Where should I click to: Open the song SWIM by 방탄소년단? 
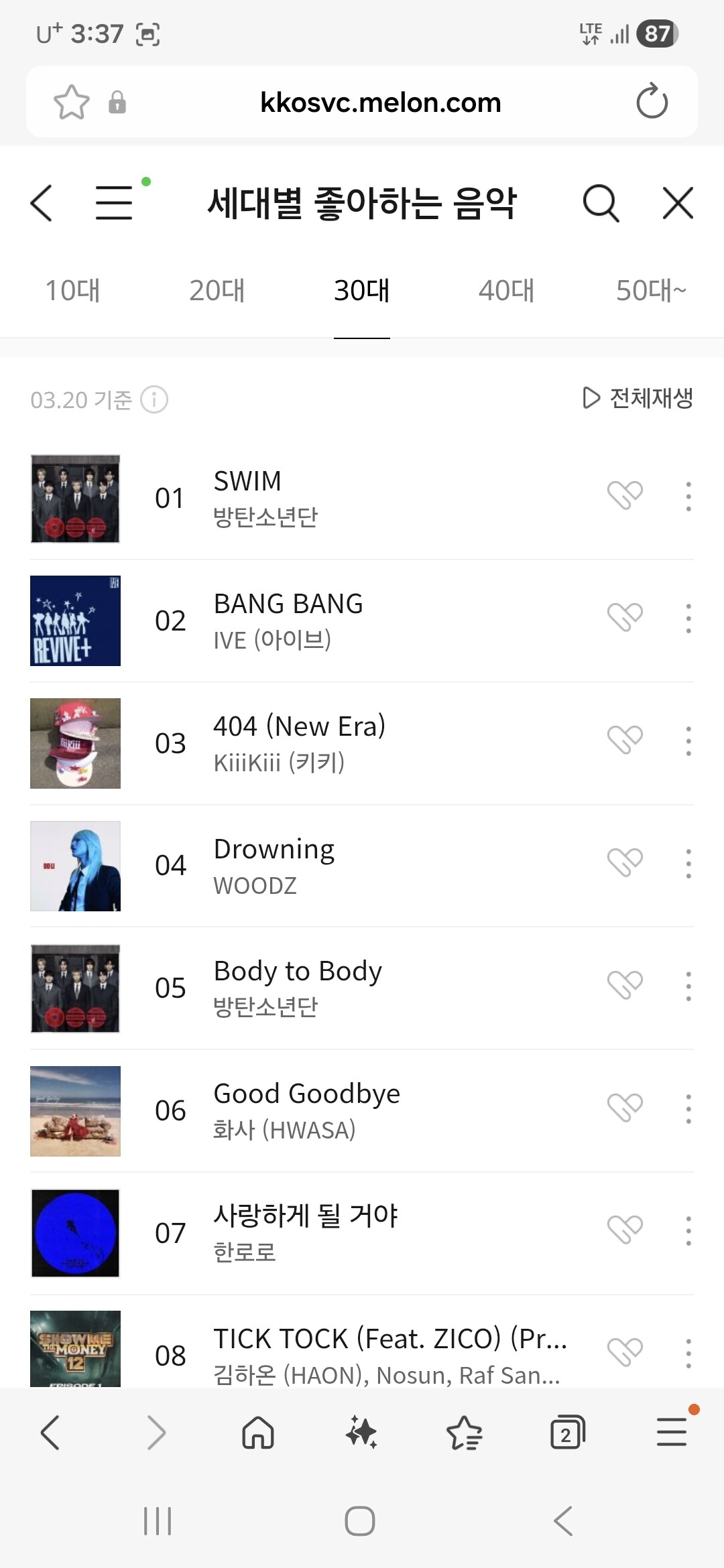click(x=248, y=481)
